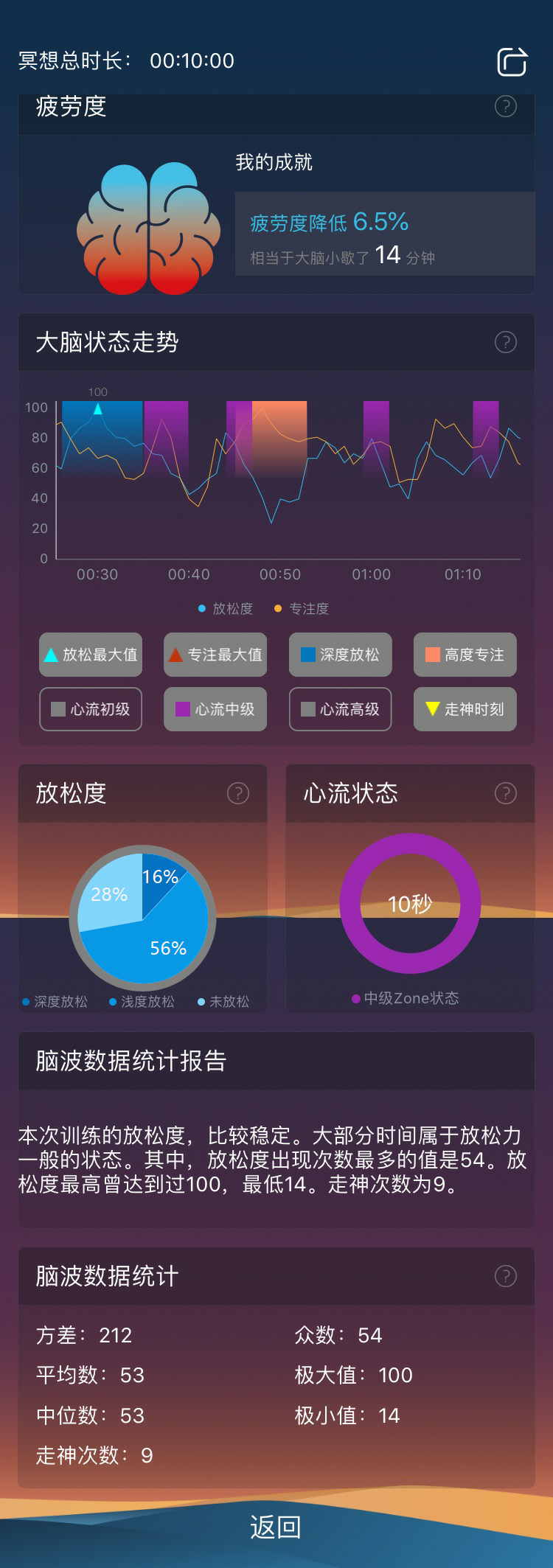The image size is (553, 1568).
Task: Open help for 心流状态 card
Action: click(x=505, y=793)
